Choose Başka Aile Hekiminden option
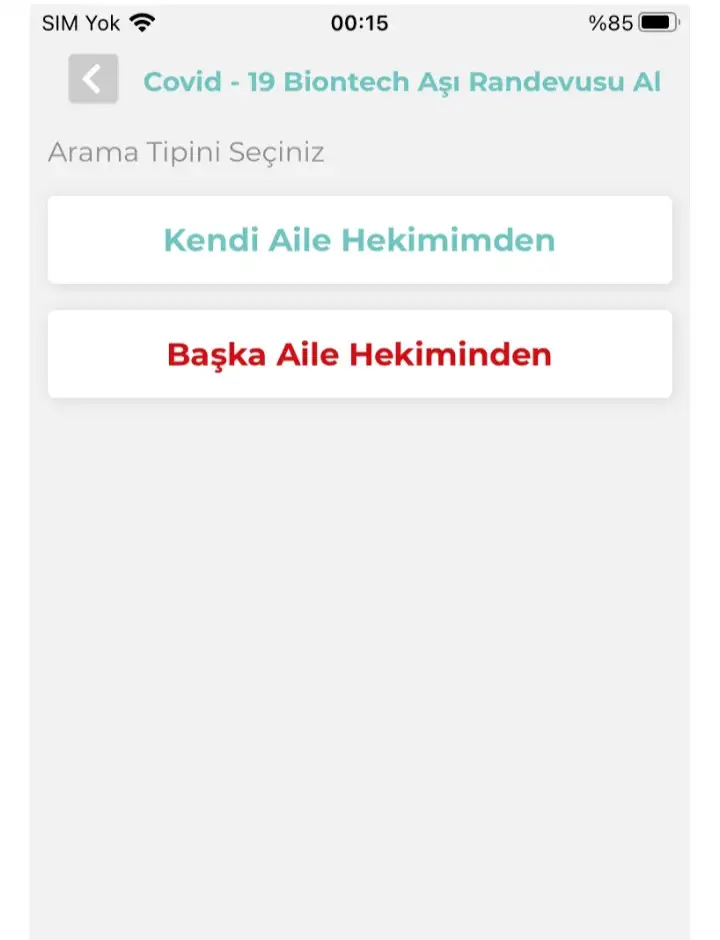720x940 pixels. click(359, 354)
